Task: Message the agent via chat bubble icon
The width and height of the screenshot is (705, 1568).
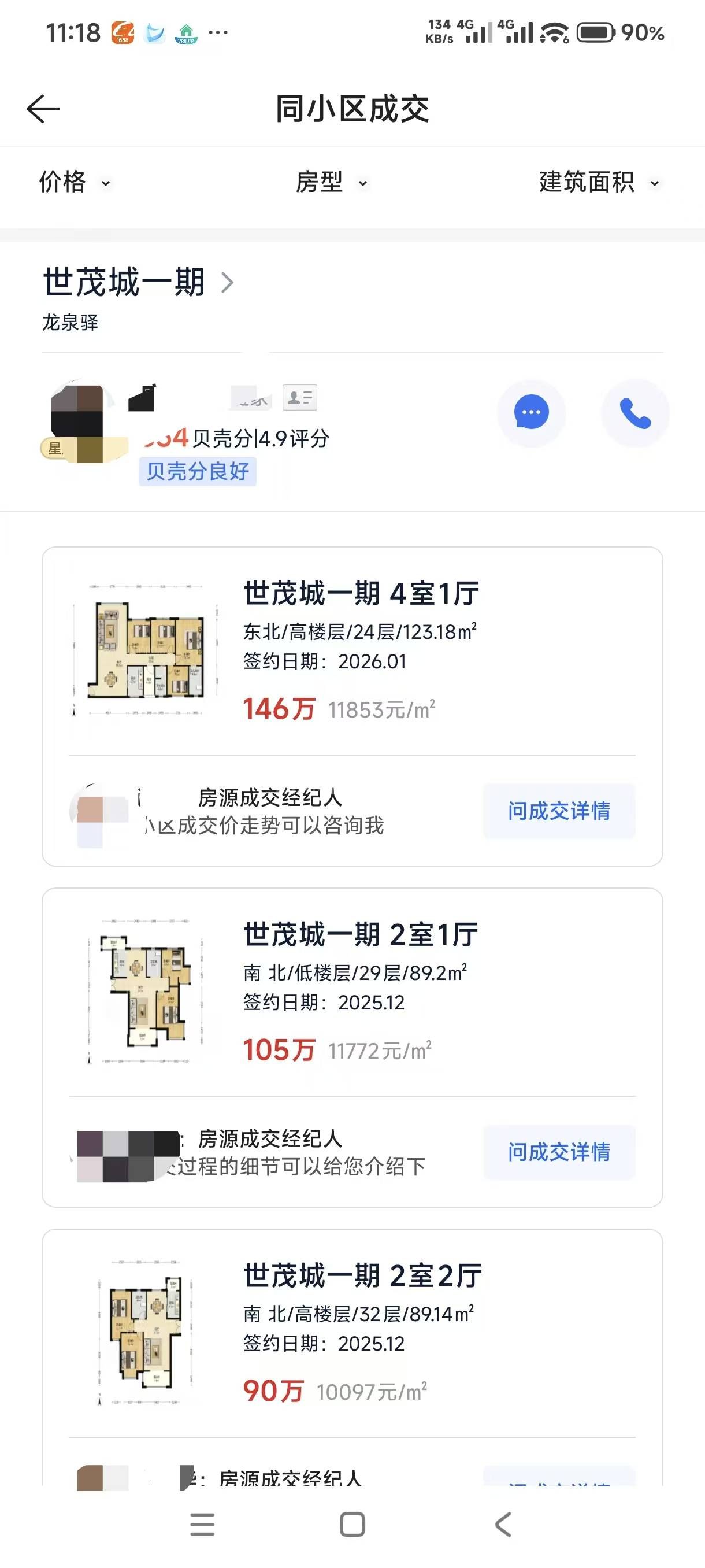Action: (x=531, y=413)
